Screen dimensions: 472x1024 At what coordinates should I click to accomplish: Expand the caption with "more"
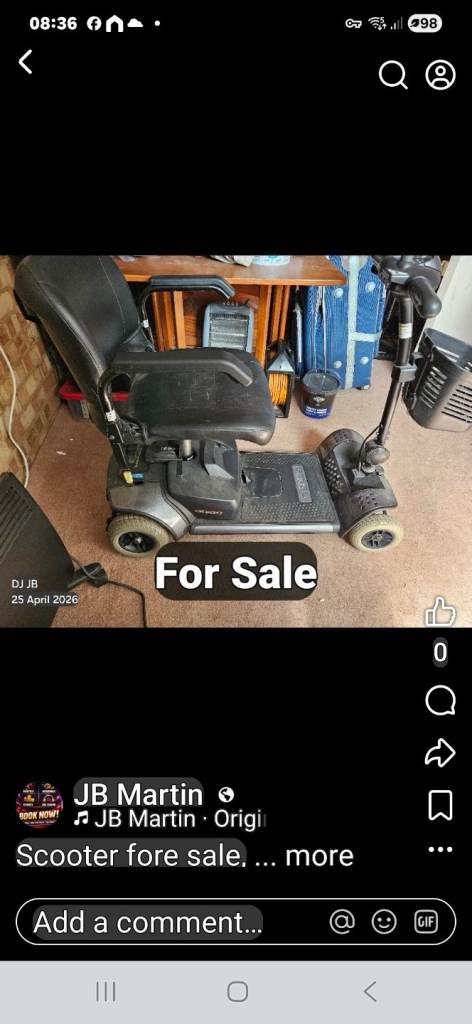click(320, 856)
